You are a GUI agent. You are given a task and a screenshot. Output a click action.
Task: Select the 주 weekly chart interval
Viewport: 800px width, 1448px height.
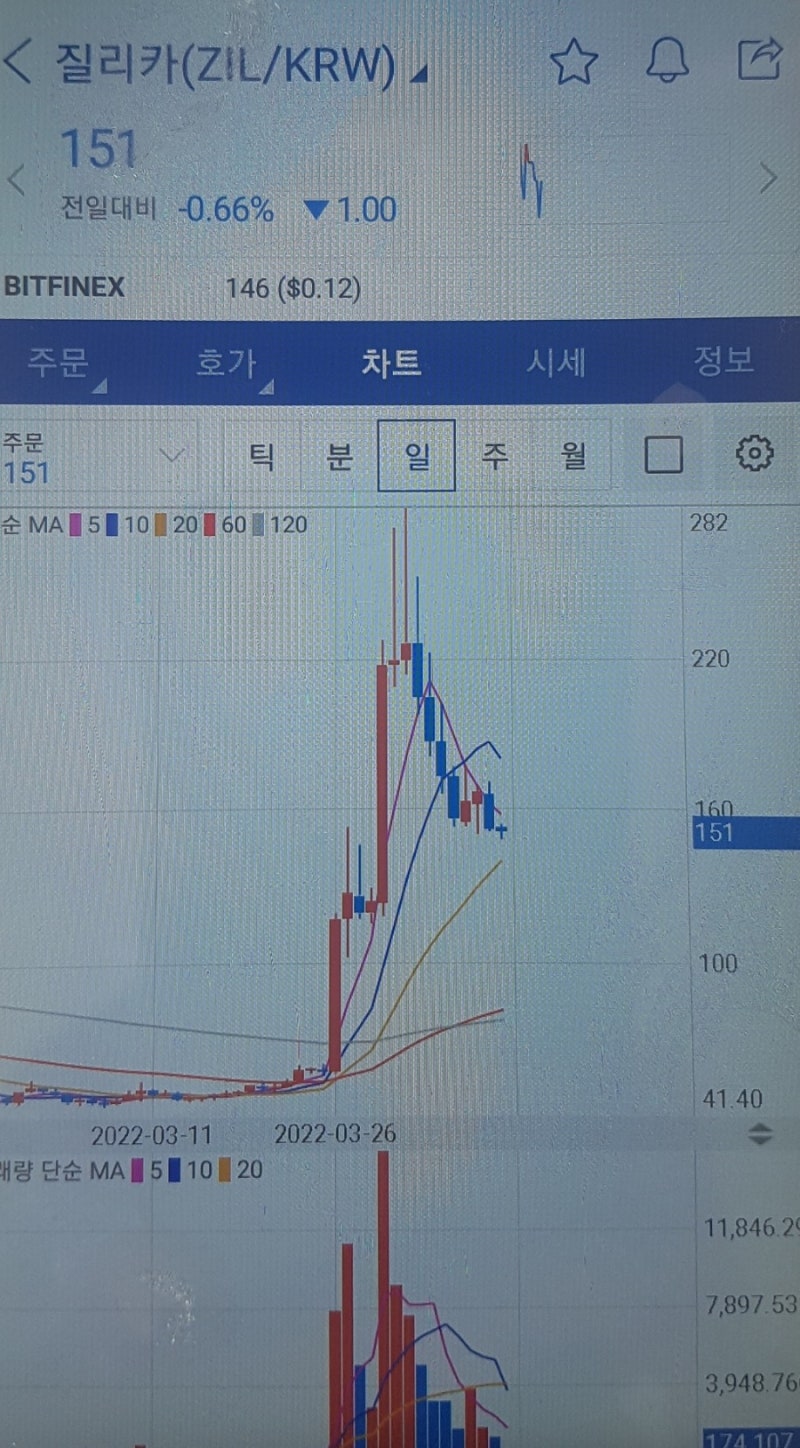point(494,456)
